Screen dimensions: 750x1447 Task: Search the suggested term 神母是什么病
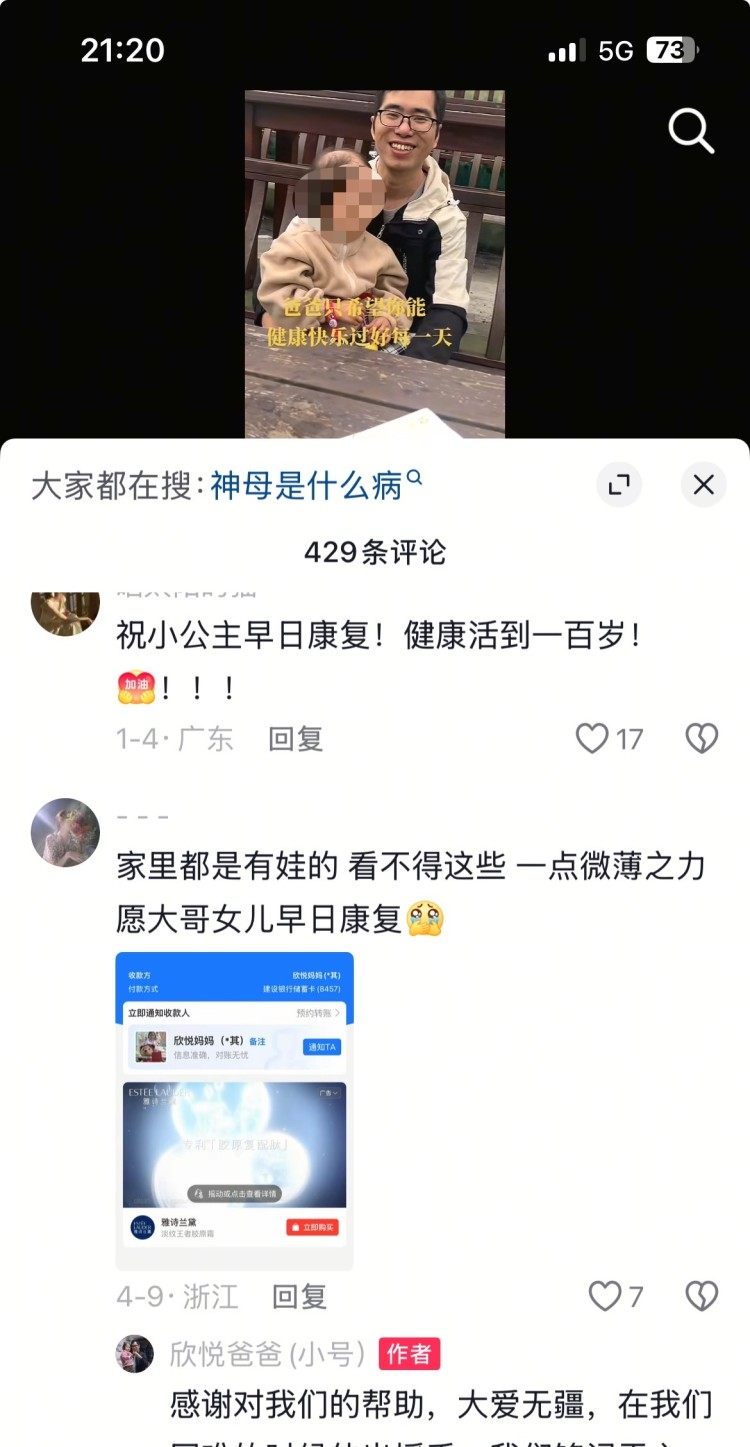coord(306,486)
